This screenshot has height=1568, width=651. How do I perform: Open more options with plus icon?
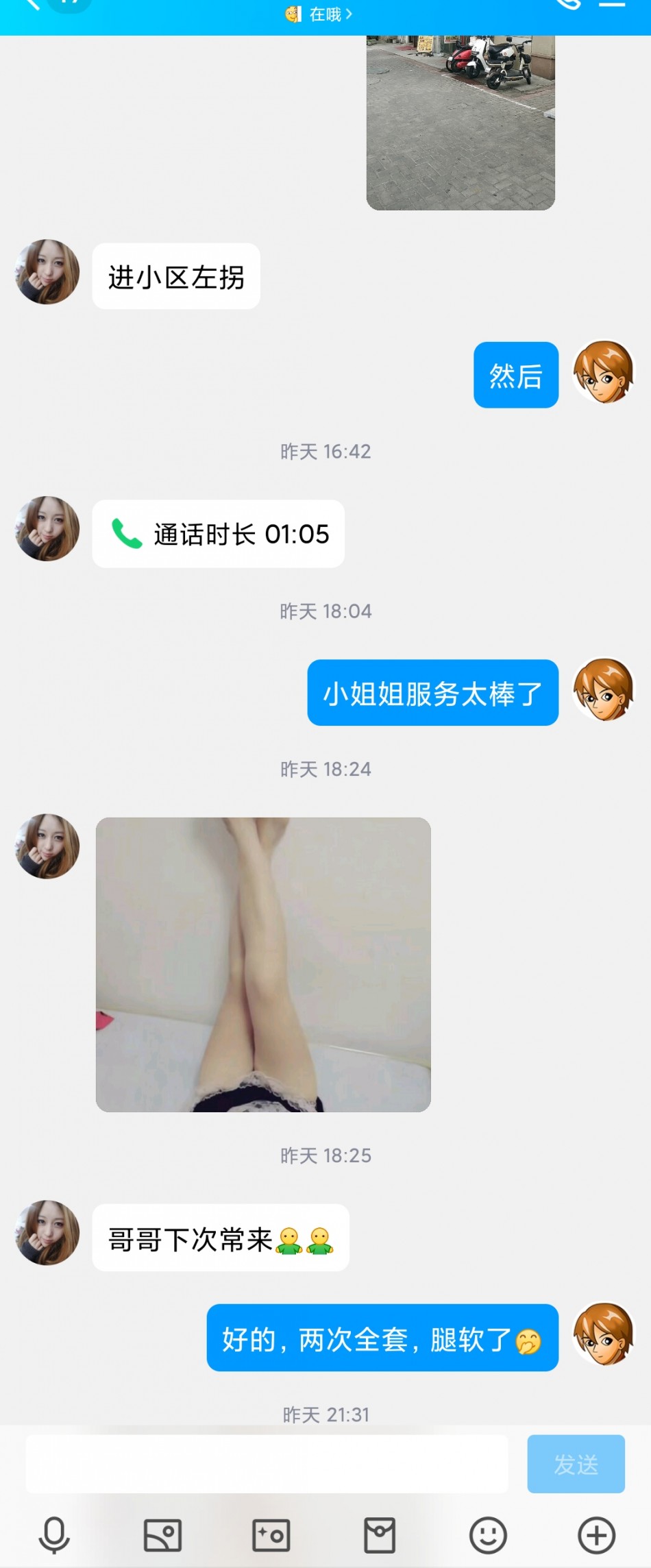(596, 1535)
